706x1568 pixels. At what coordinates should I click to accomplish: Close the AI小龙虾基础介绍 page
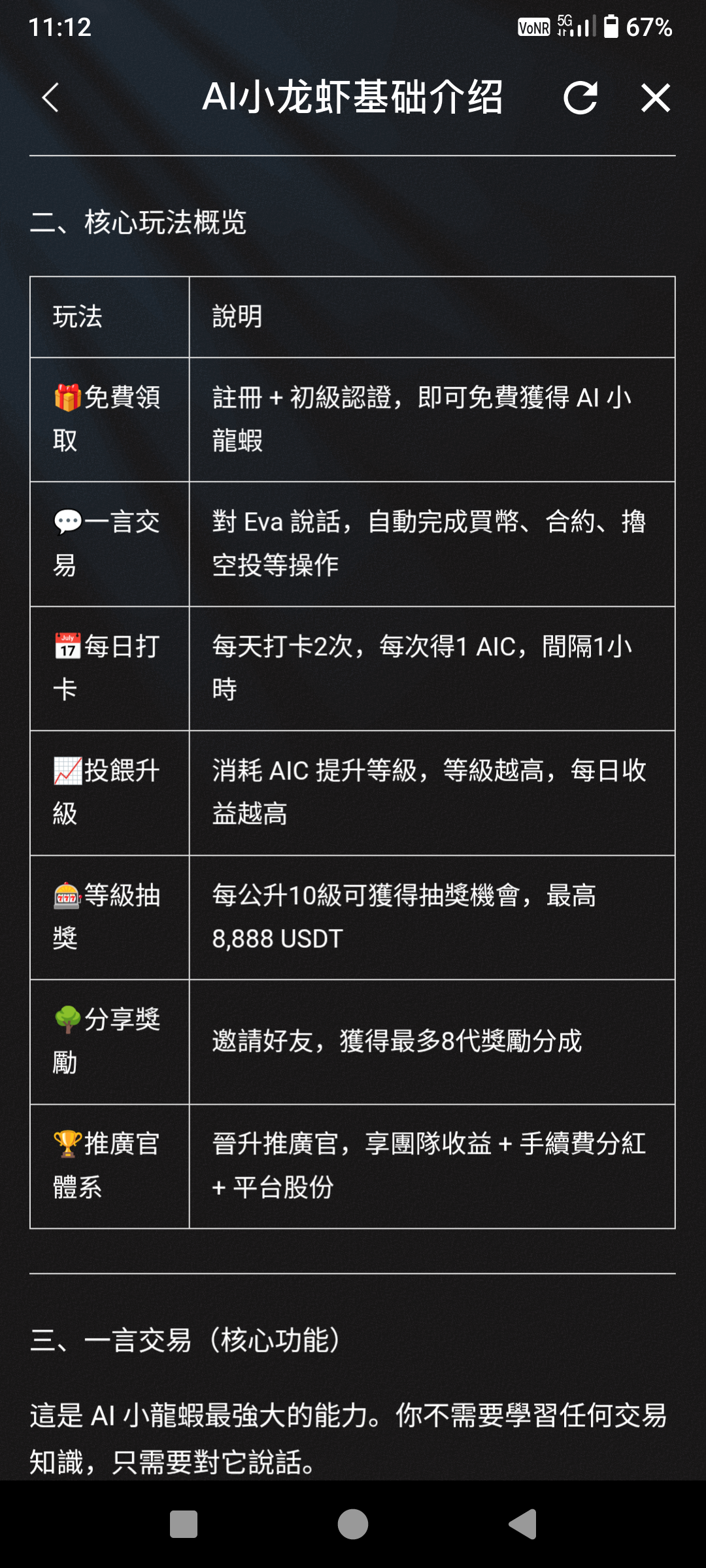656,98
